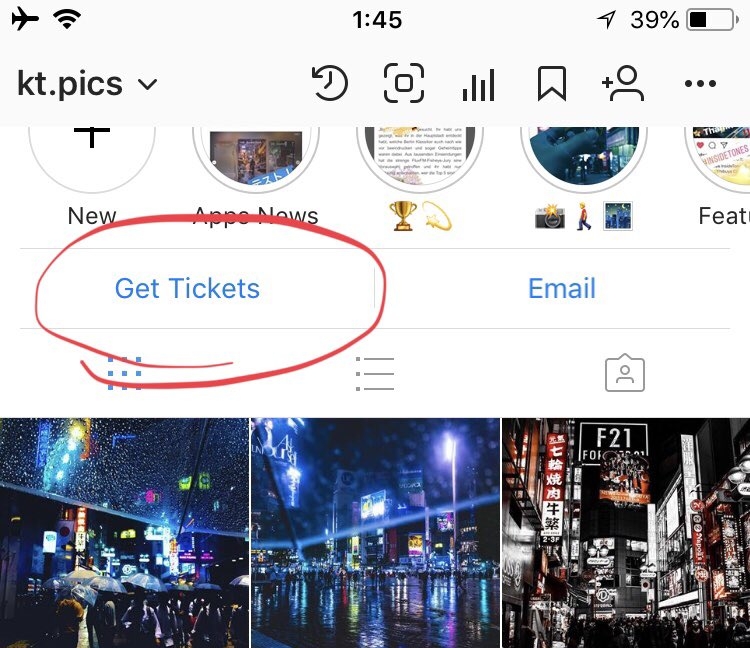
Task: Switch to the list view tab
Action: [x=375, y=373]
